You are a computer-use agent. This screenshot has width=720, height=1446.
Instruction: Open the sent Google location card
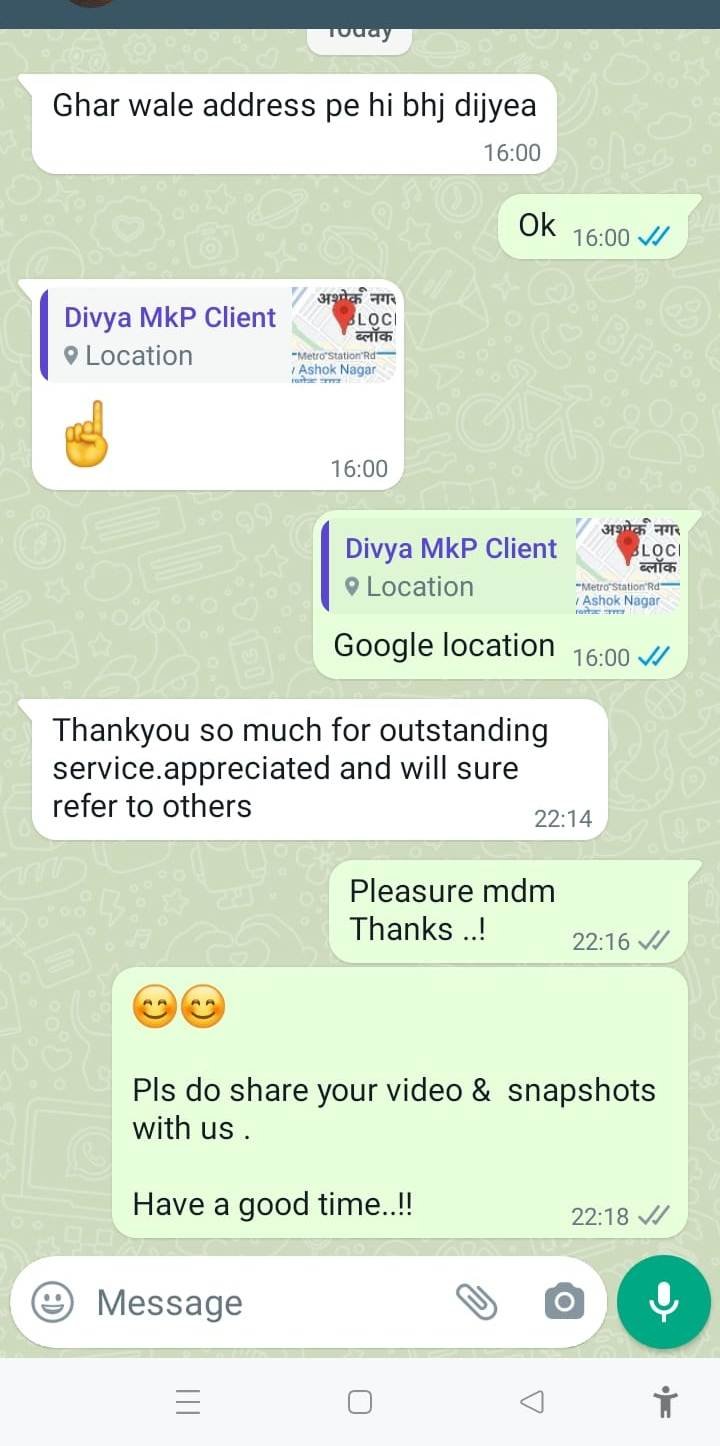coord(500,566)
